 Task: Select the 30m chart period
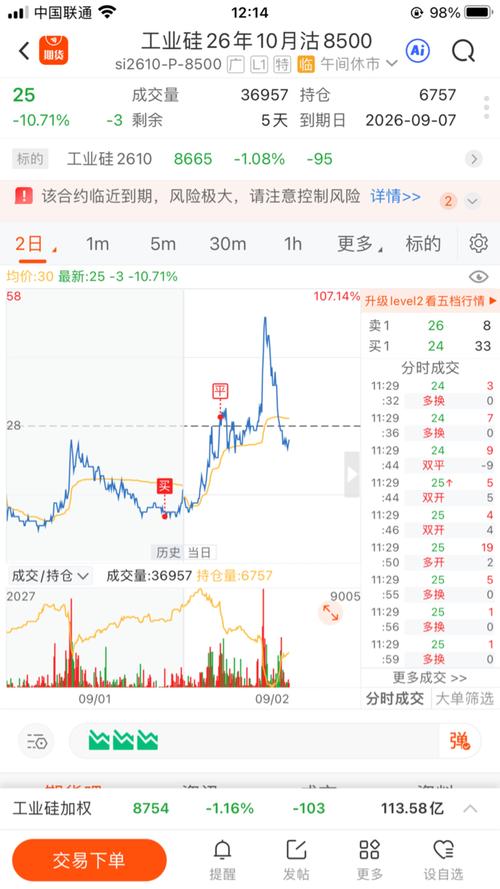pos(228,244)
